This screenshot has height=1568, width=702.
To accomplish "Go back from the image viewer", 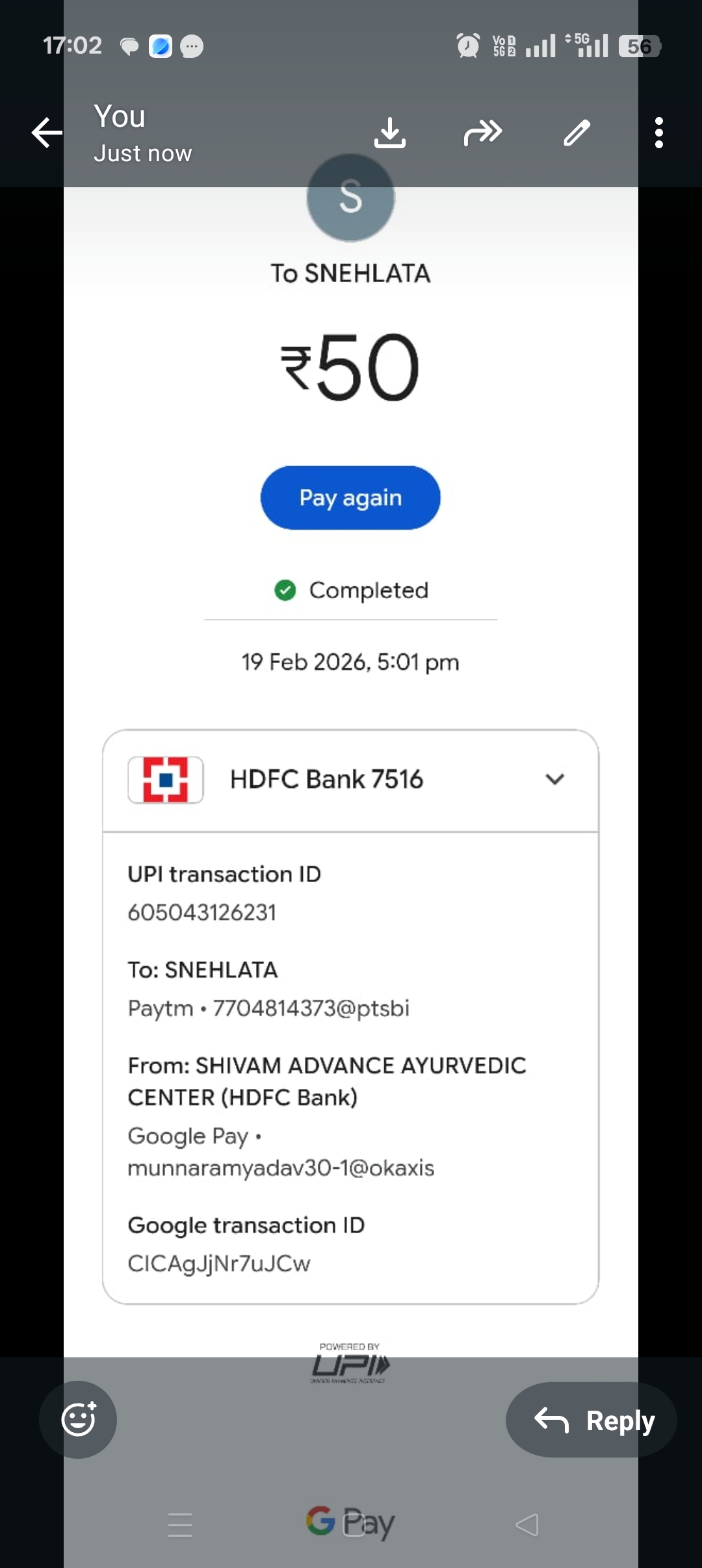I will click(x=47, y=133).
